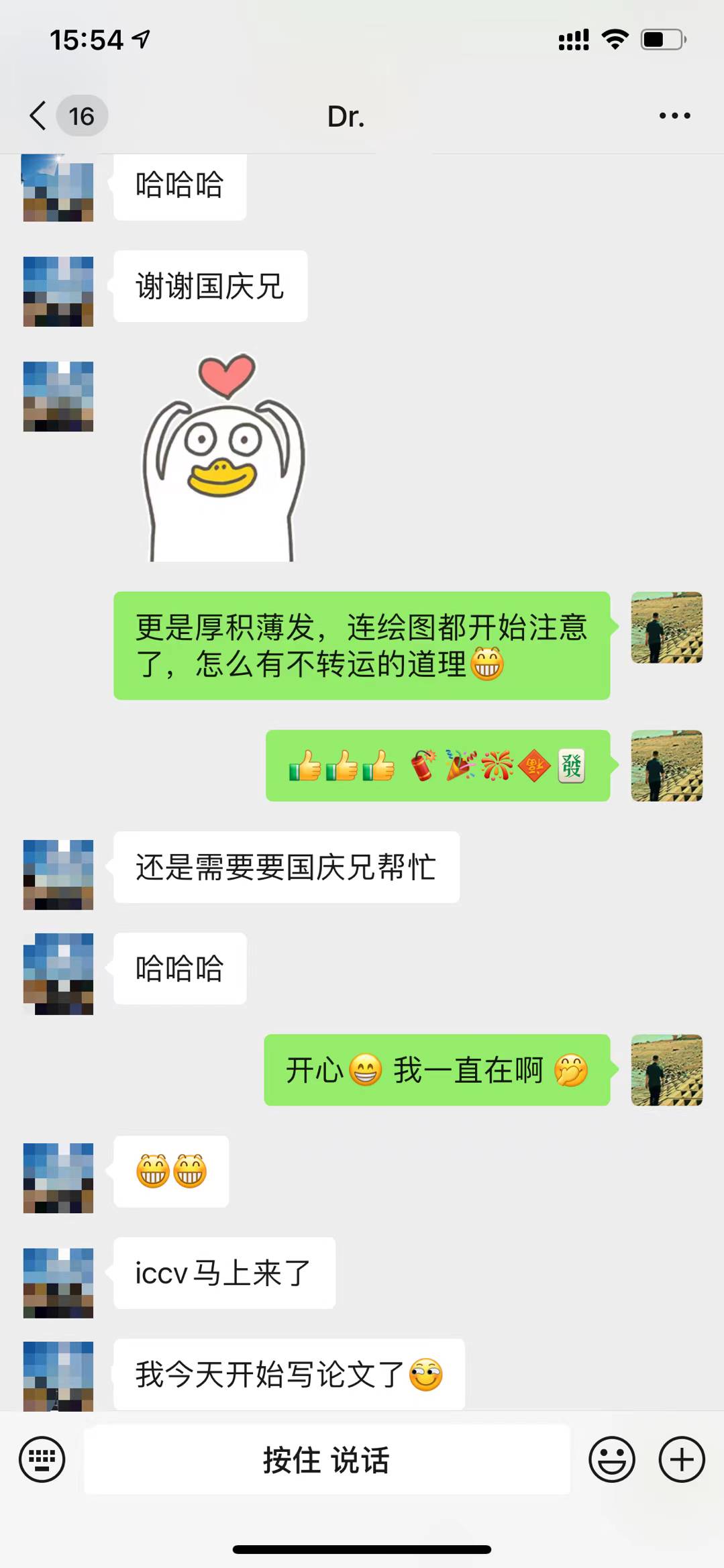This screenshot has width=724, height=1568.
Task: Go back to the chat list
Action: tap(38, 116)
